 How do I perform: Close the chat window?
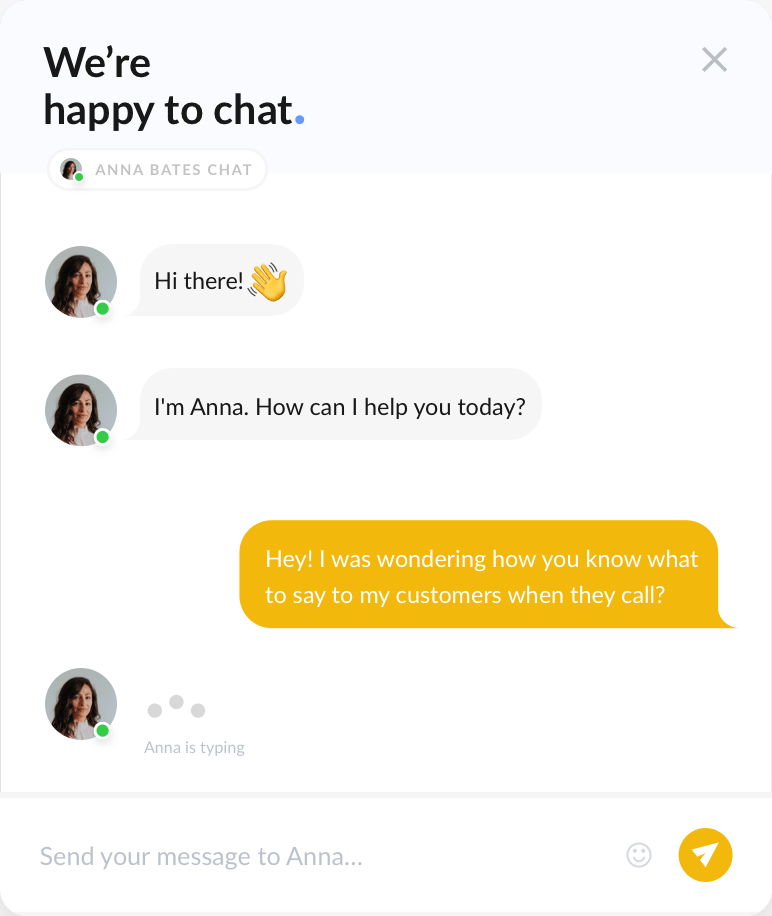[714, 60]
